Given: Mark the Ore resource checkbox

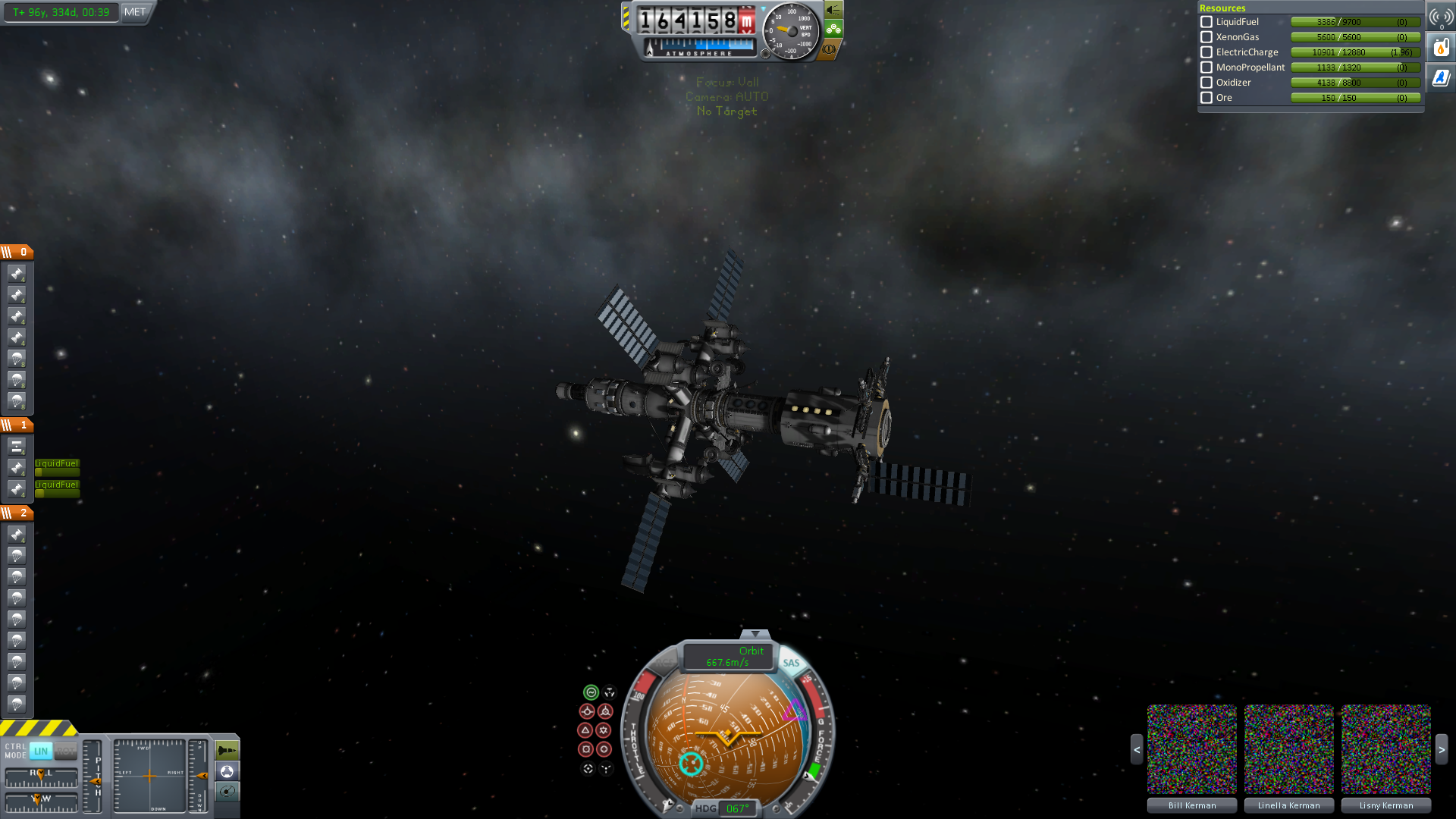Looking at the screenshot, I should (x=1207, y=98).
